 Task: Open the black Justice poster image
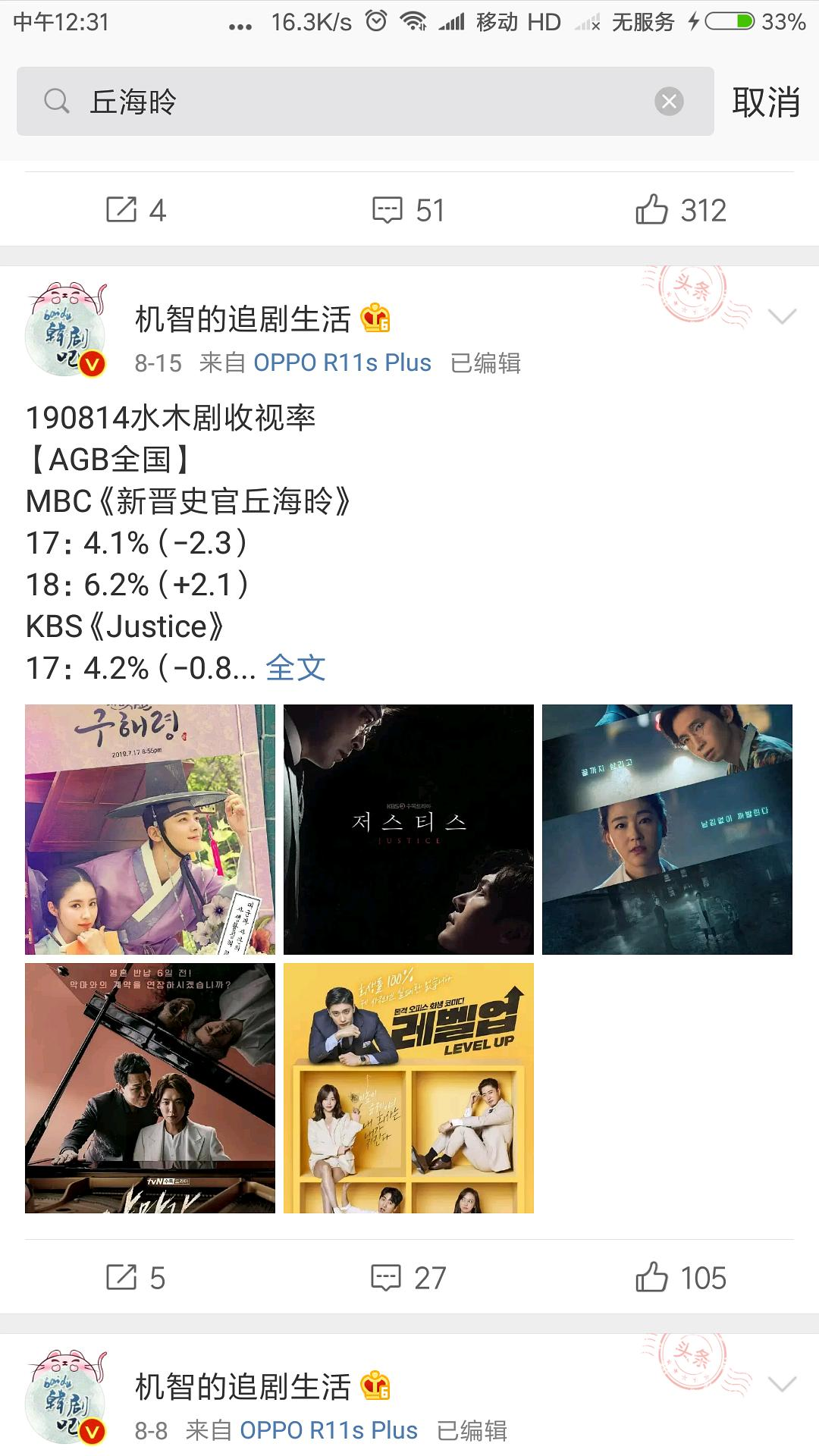click(409, 830)
